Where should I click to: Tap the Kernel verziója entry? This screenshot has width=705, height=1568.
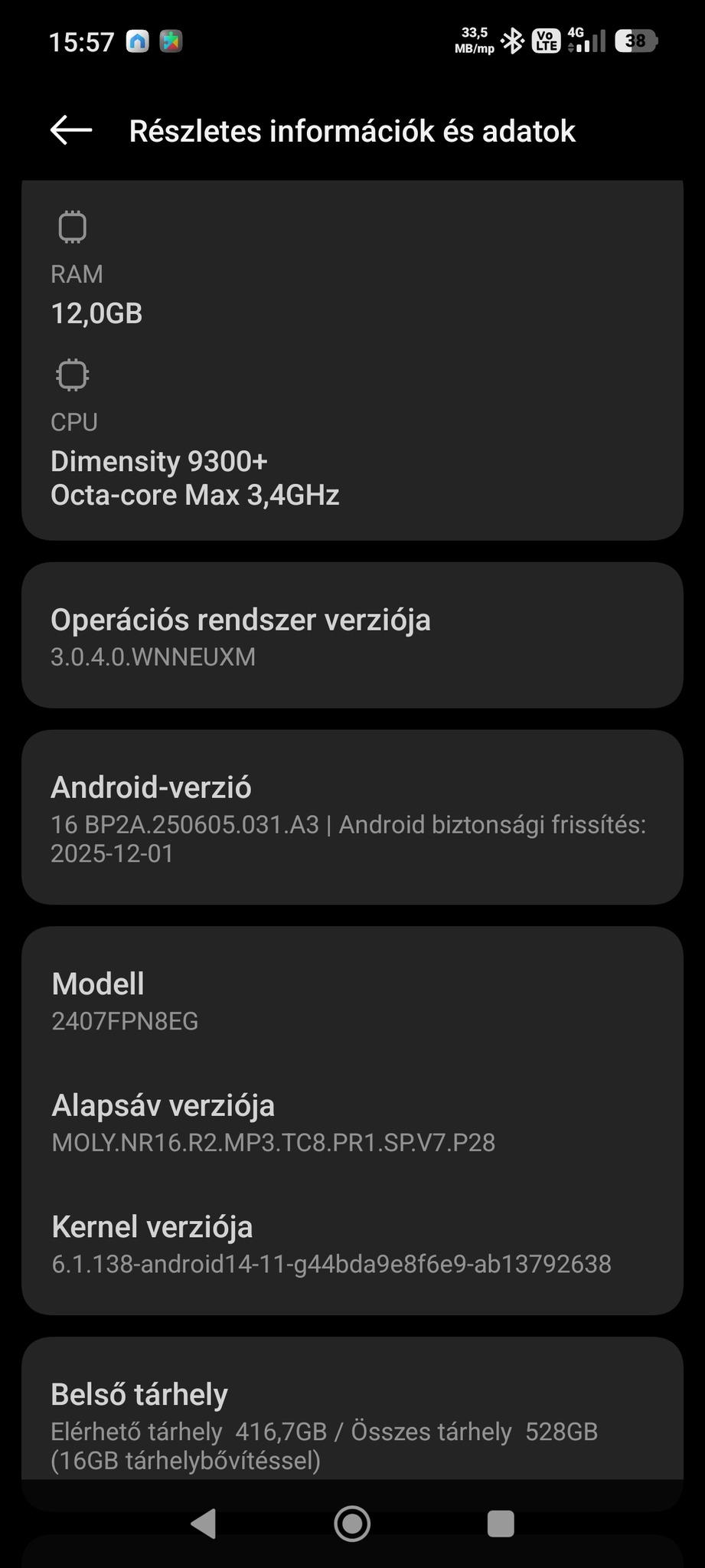(x=352, y=1243)
